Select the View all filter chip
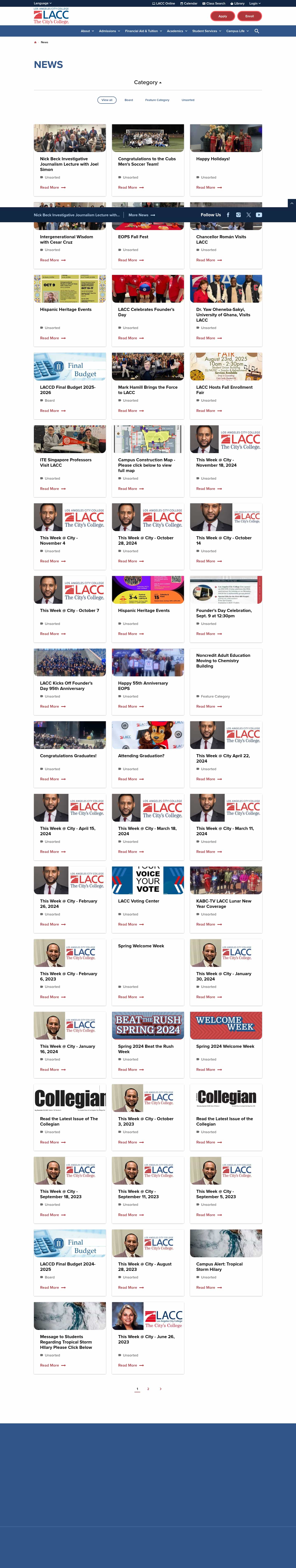The width and height of the screenshot is (296, 1568). click(107, 100)
